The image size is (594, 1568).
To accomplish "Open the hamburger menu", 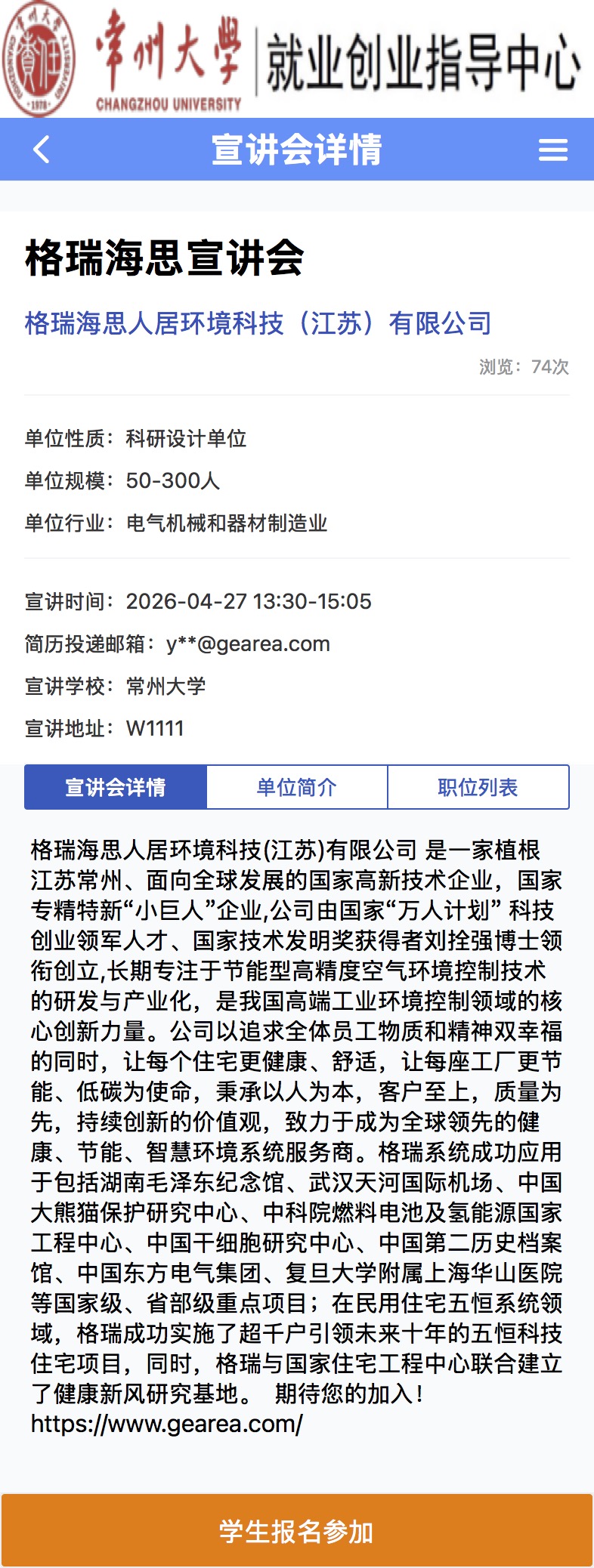I will pos(552,150).
